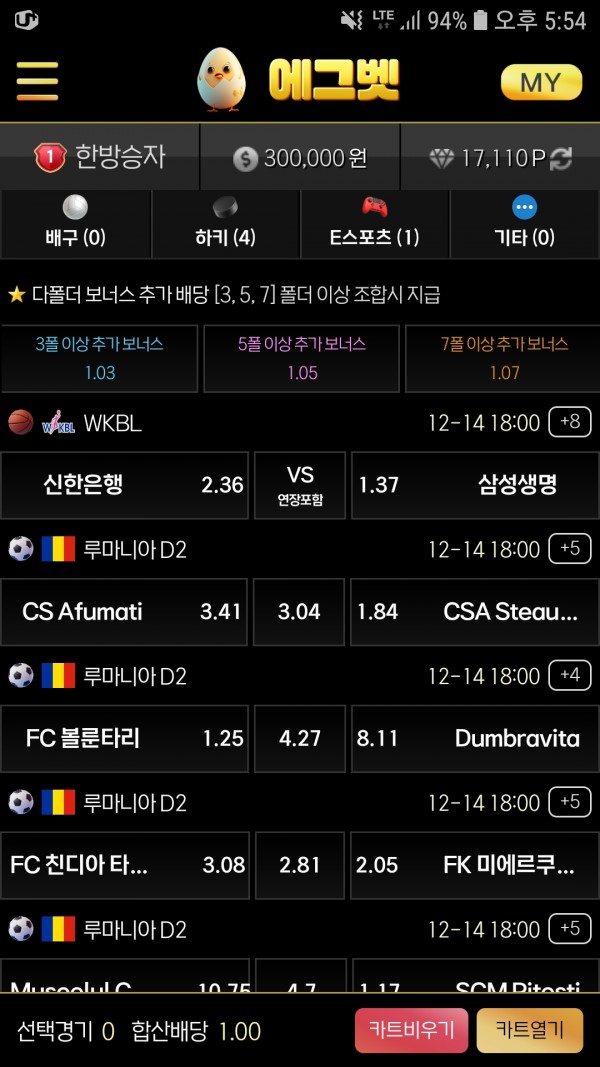This screenshot has height=1067, width=600.
Task: Select FK 미에르쿠 at 2.05 odds
Action: (475, 865)
